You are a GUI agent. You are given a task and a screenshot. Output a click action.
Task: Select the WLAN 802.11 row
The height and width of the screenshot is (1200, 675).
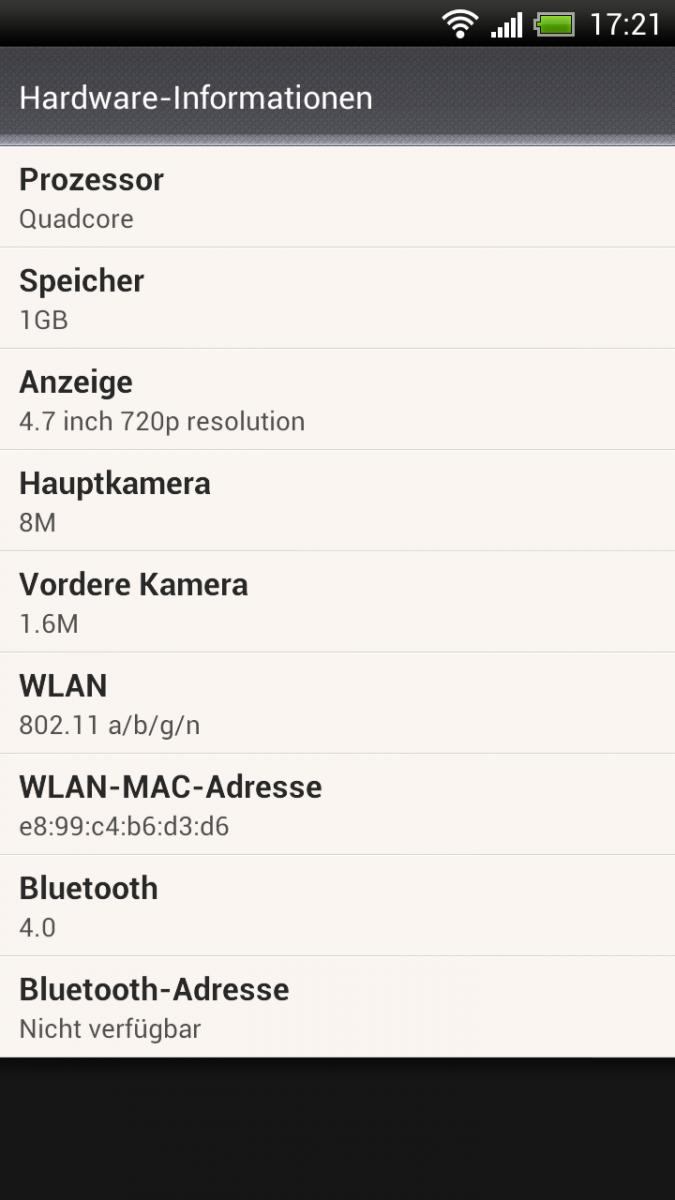point(337,702)
